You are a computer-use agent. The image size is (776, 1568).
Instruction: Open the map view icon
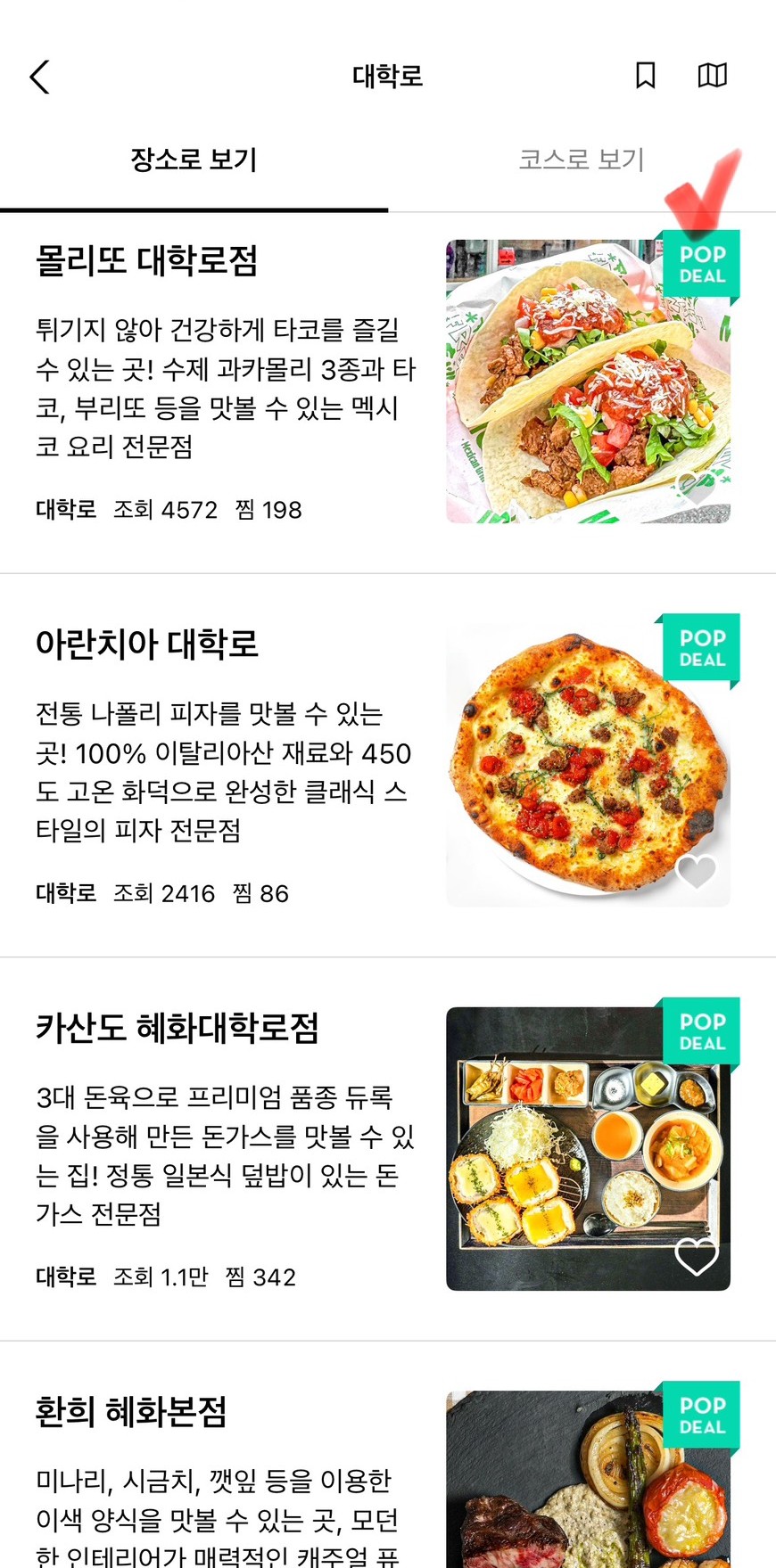point(712,76)
